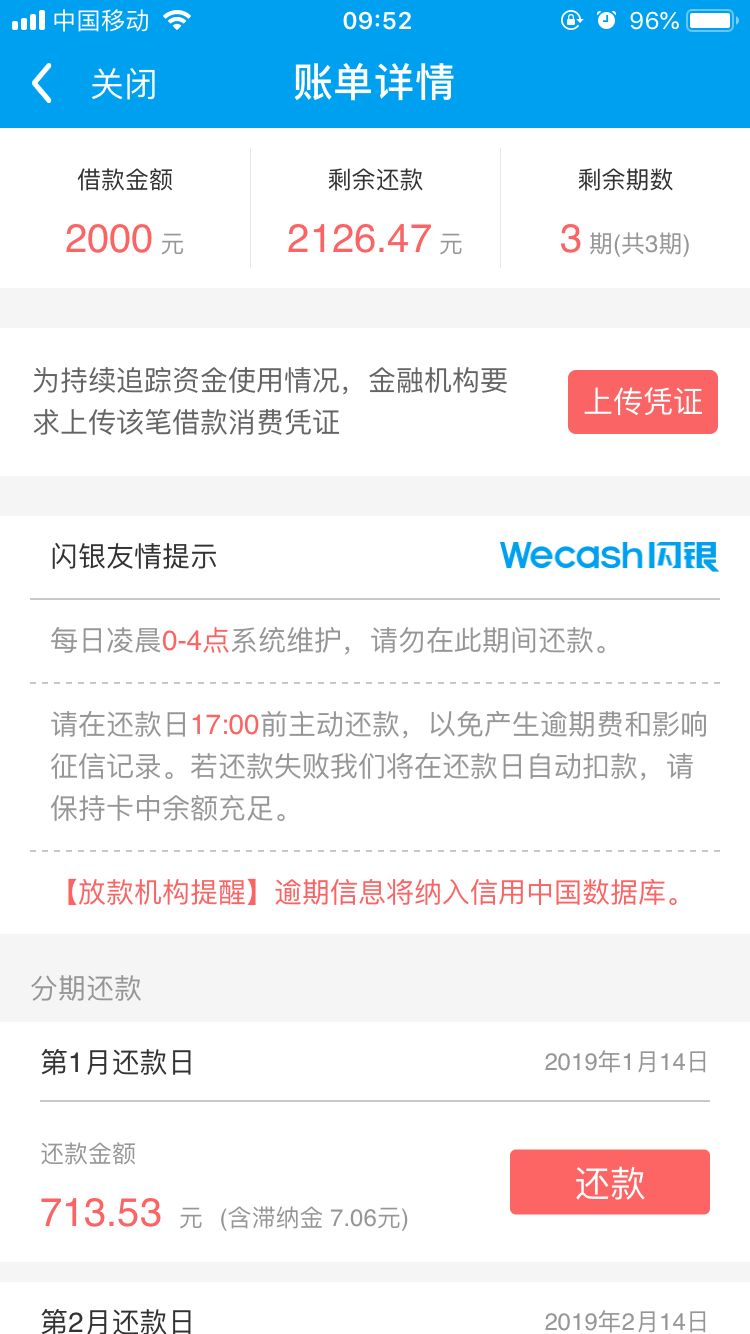The width and height of the screenshot is (750, 1334).
Task: Tap the back arrow in the header
Action: (42, 84)
